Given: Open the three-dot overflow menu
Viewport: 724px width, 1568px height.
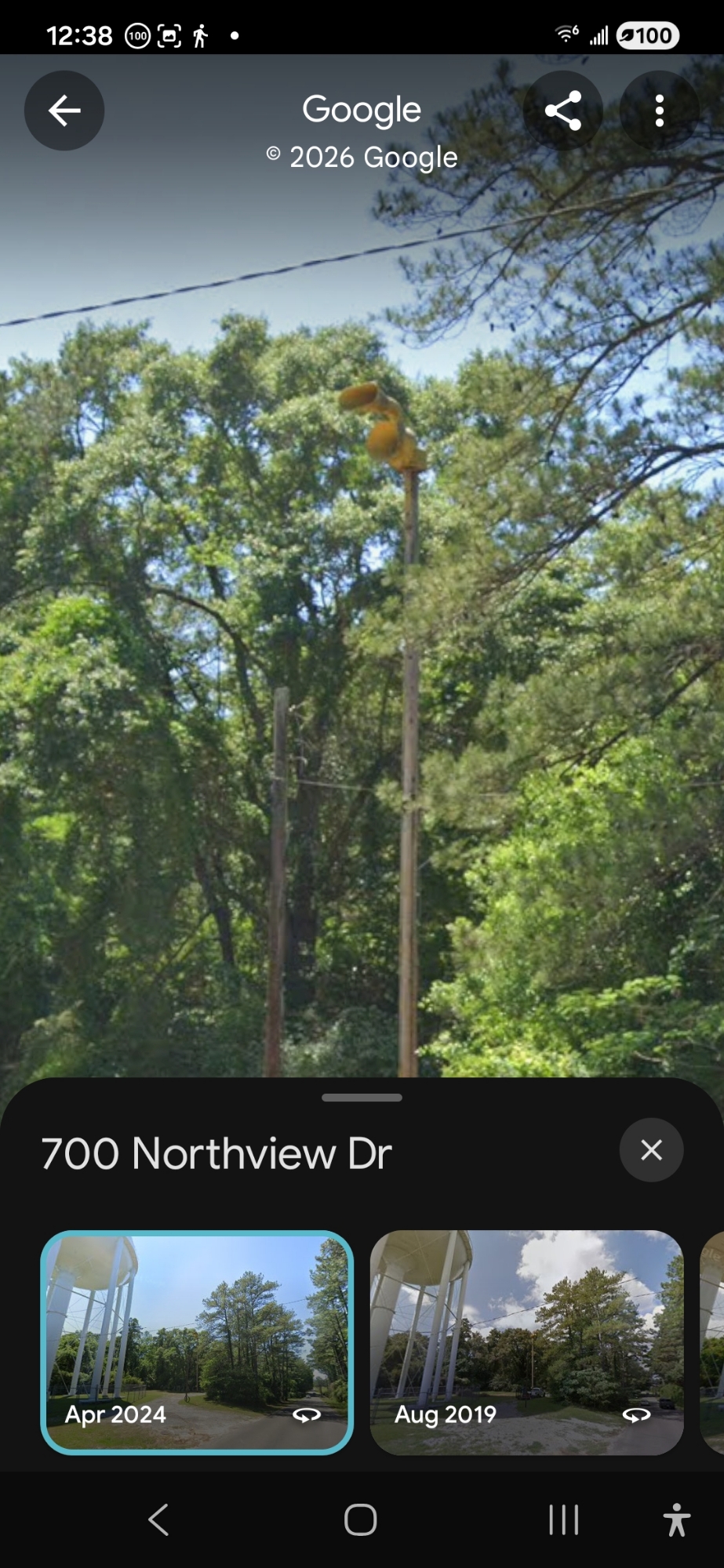Looking at the screenshot, I should (659, 111).
